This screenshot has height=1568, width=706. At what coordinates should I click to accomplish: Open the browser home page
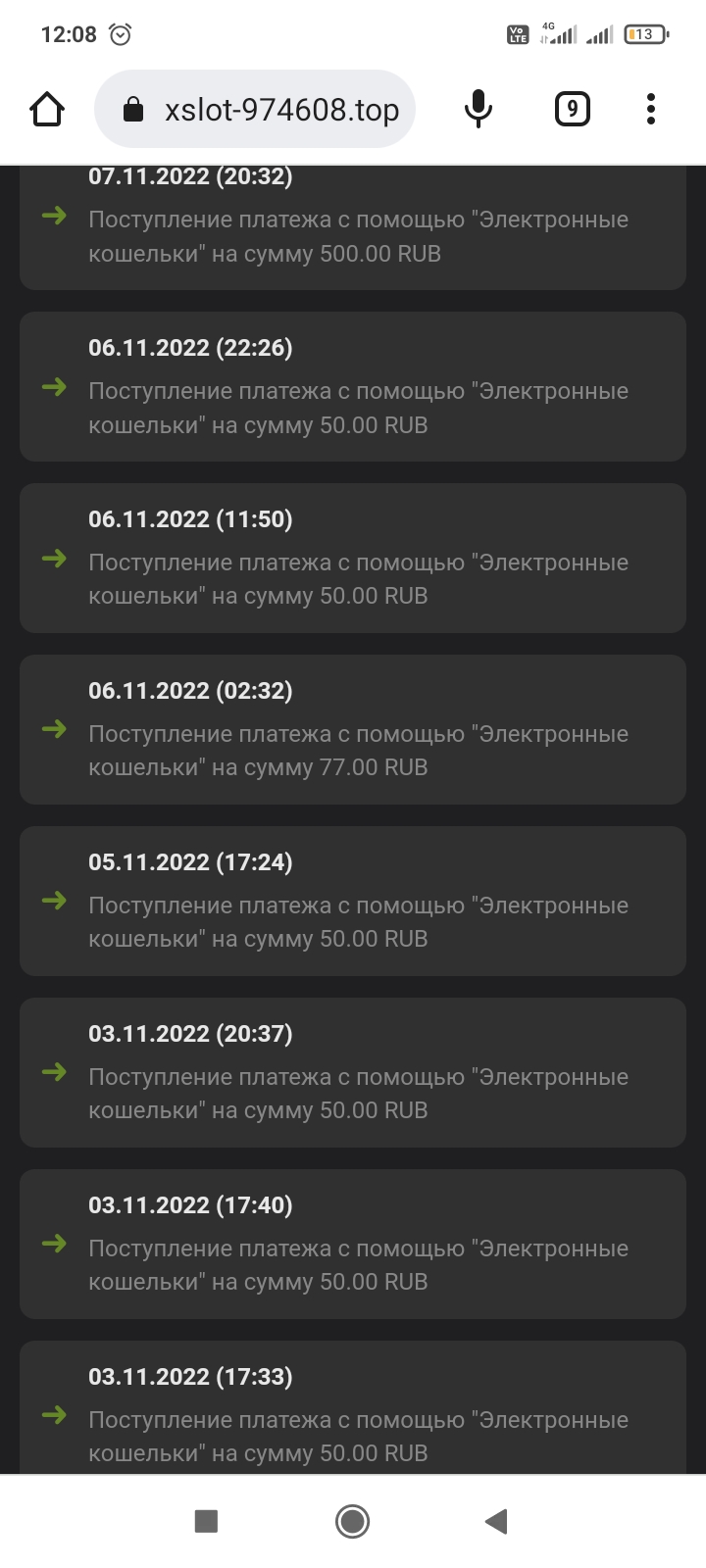point(47,109)
